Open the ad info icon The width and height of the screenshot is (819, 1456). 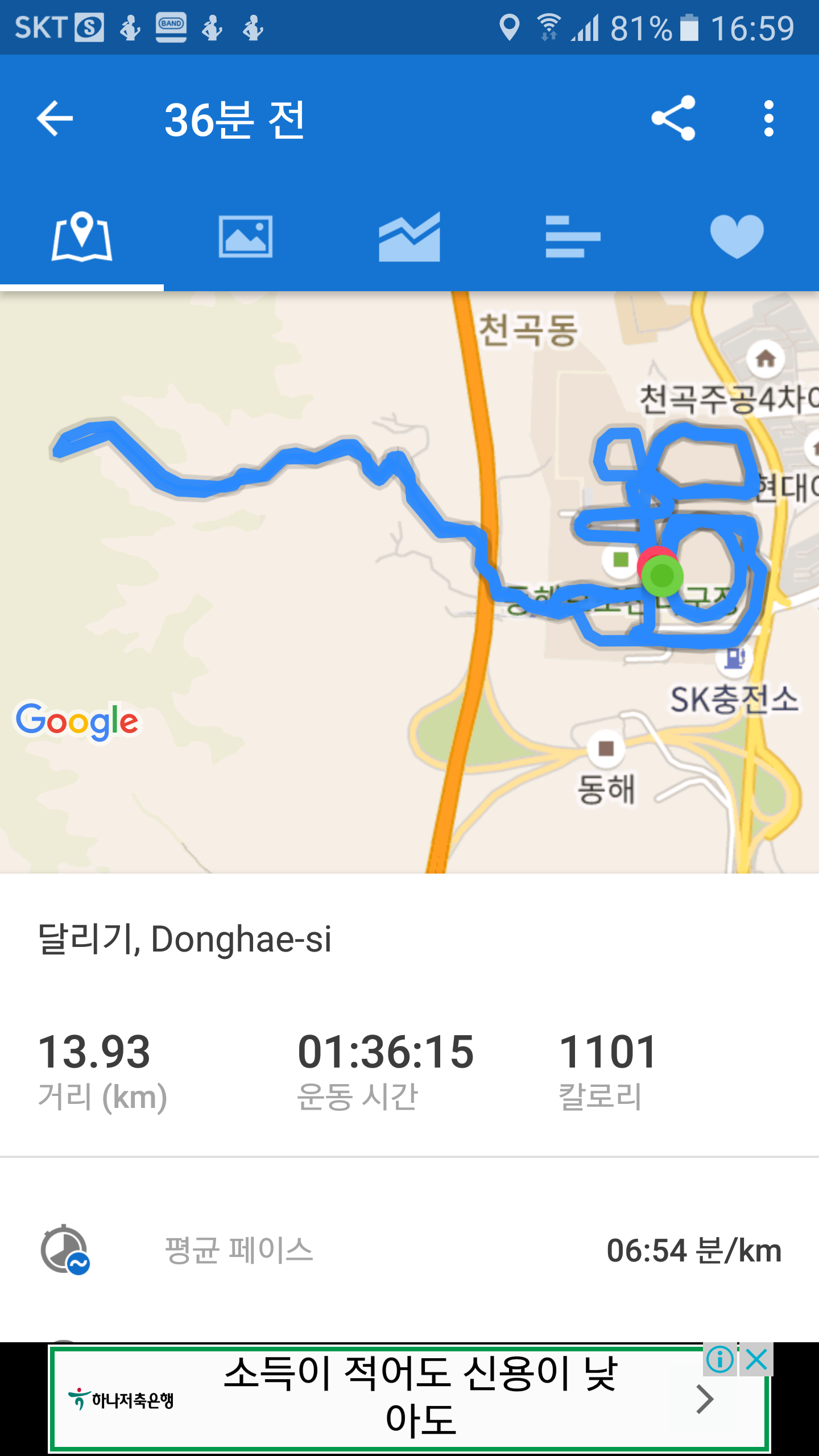(x=720, y=1360)
